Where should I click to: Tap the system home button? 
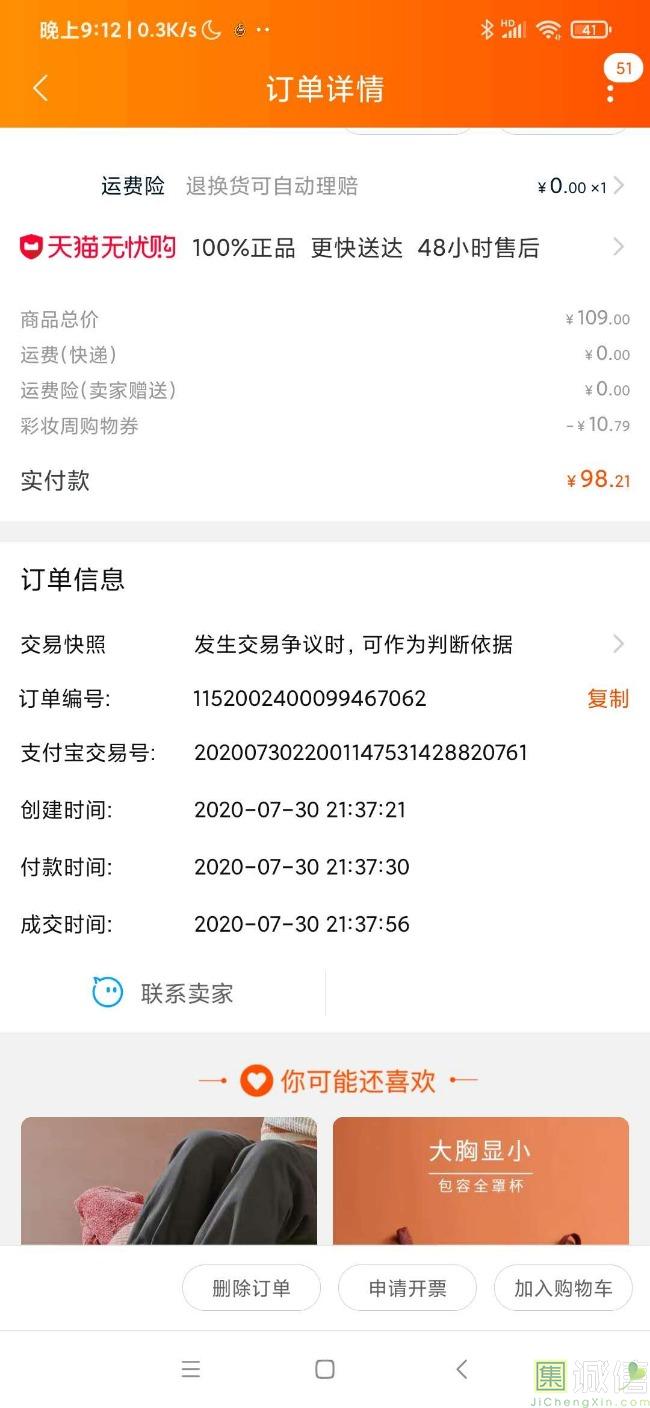(324, 1369)
